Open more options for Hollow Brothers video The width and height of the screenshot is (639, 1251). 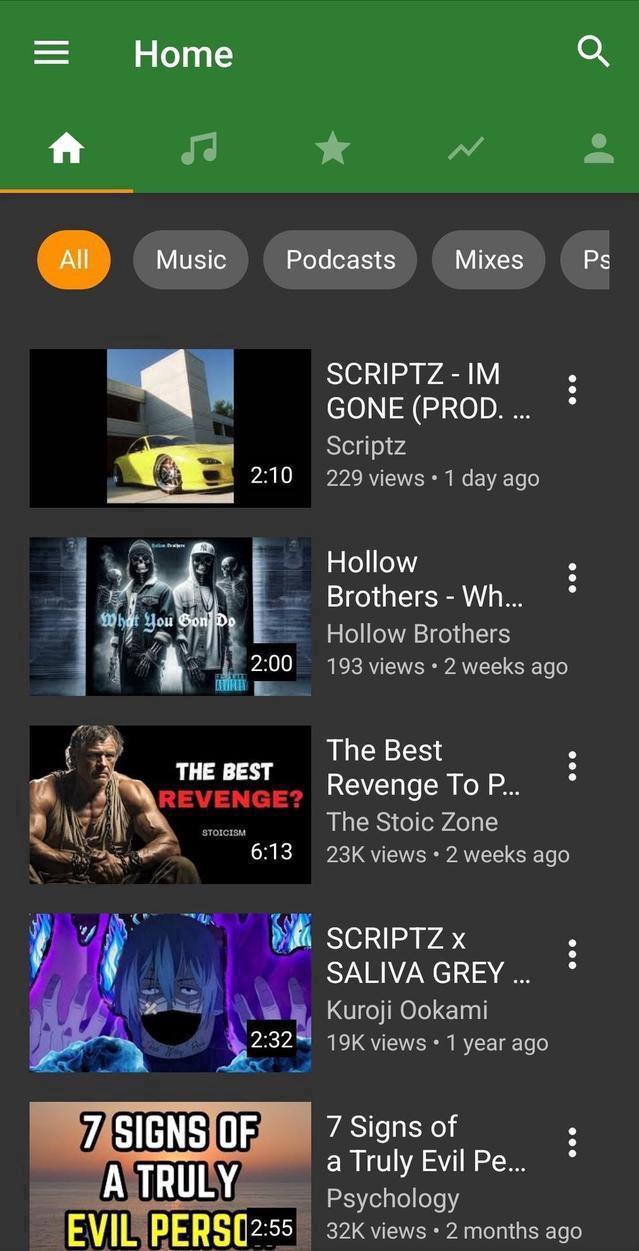572,578
